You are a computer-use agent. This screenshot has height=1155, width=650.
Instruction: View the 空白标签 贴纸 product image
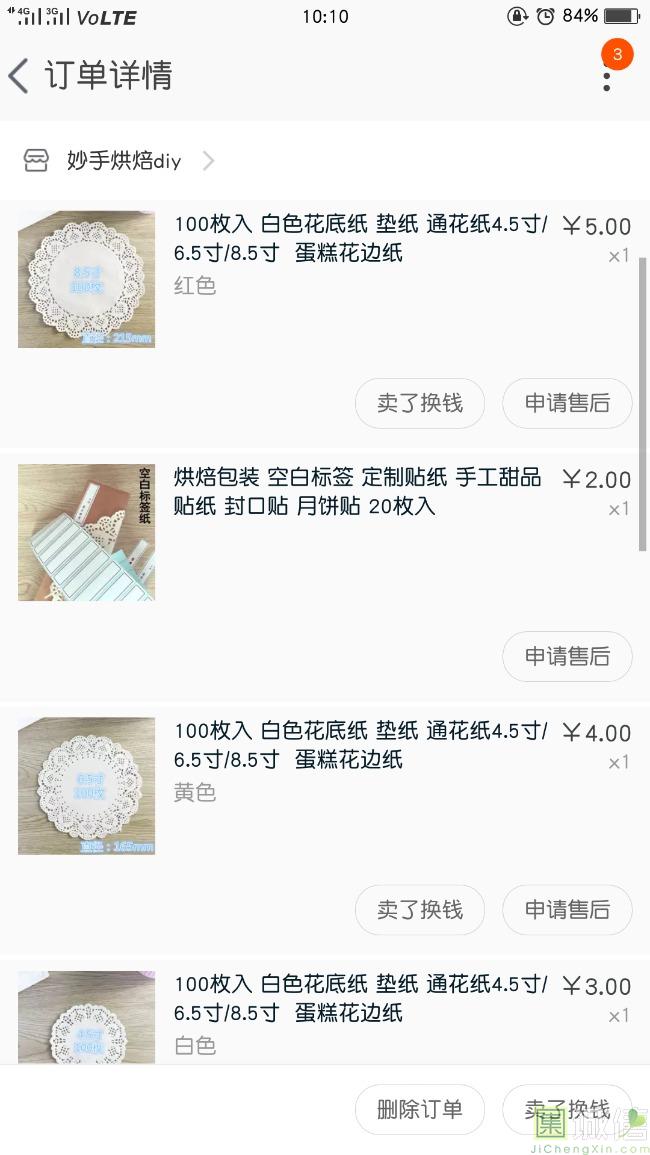[87, 532]
